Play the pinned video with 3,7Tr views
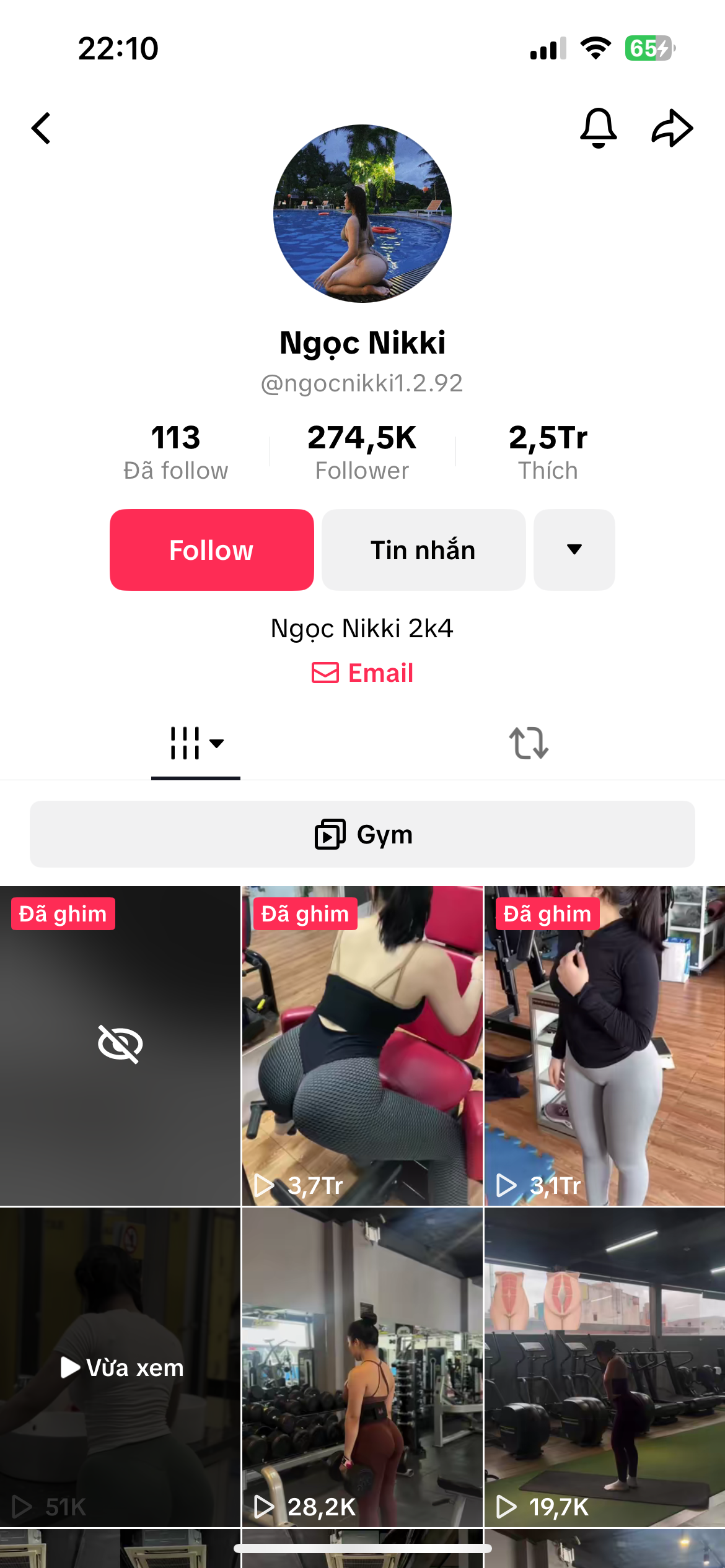725x1568 pixels. pyautogui.click(x=362, y=1045)
